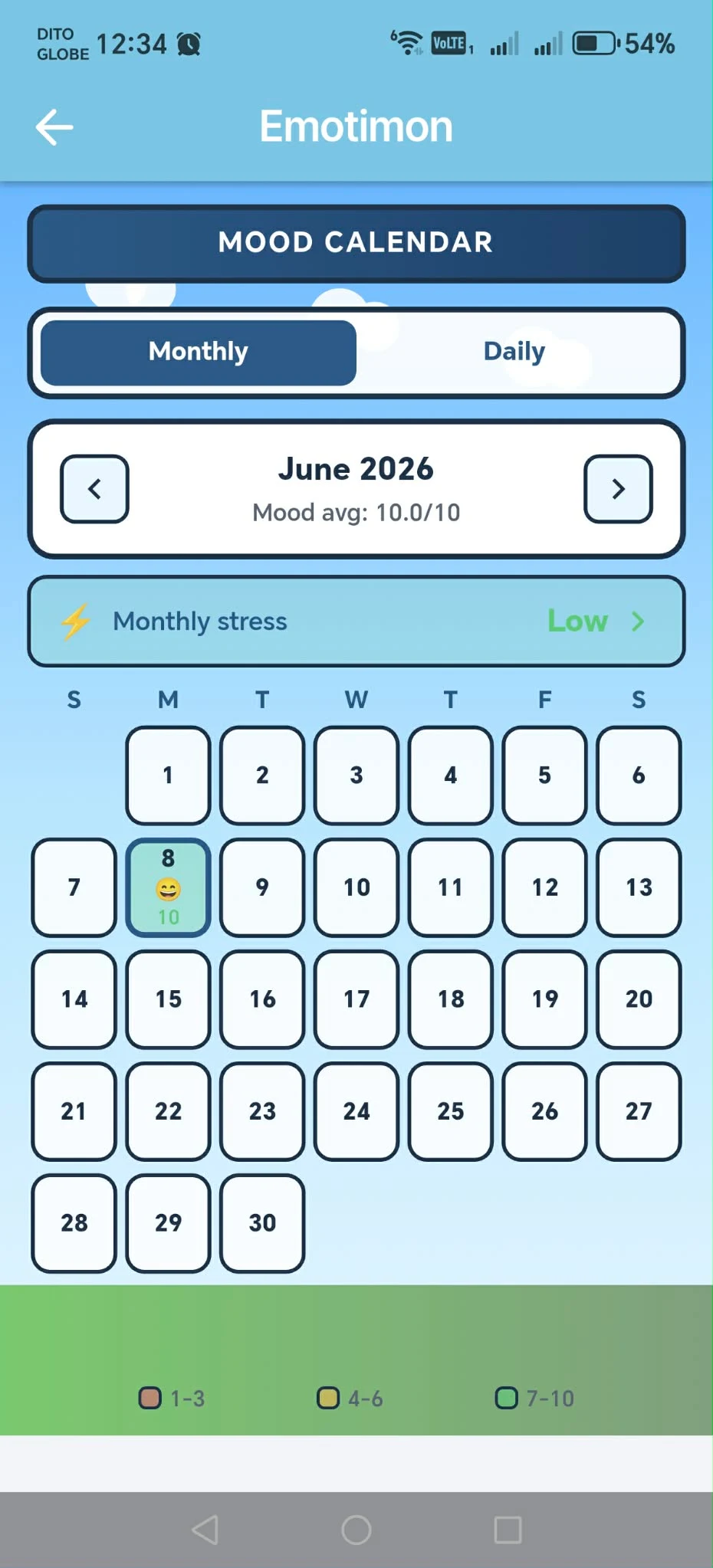This screenshot has height=1568, width=713.
Task: Switch to the Daily view
Action: (x=514, y=352)
